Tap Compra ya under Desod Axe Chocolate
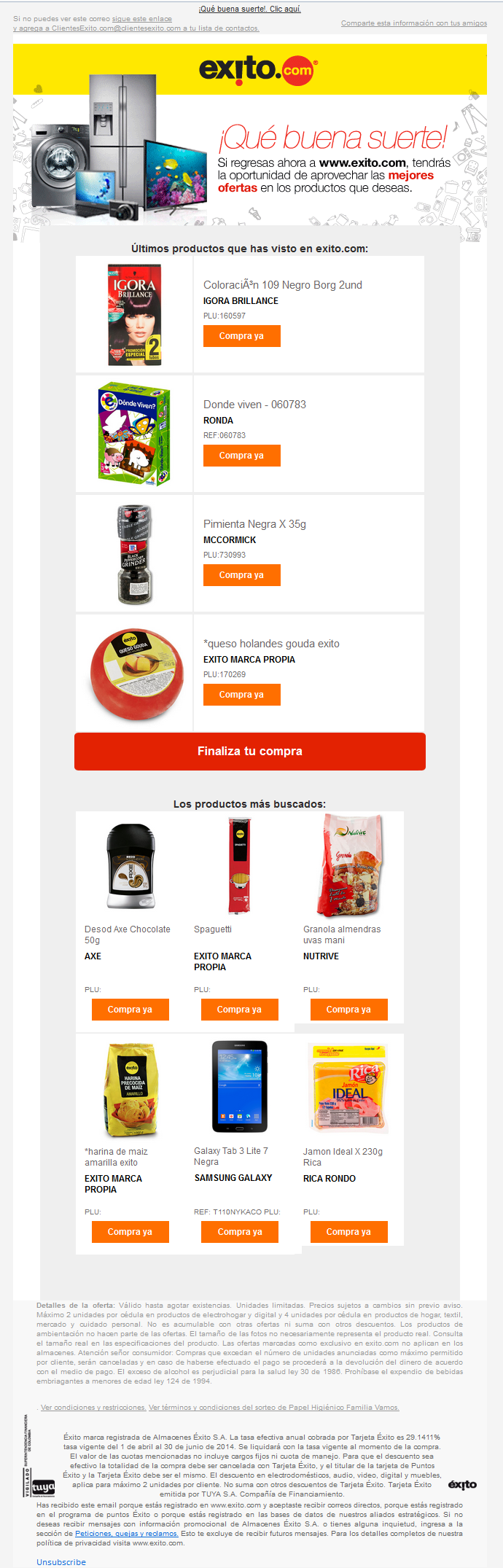 (x=130, y=1010)
